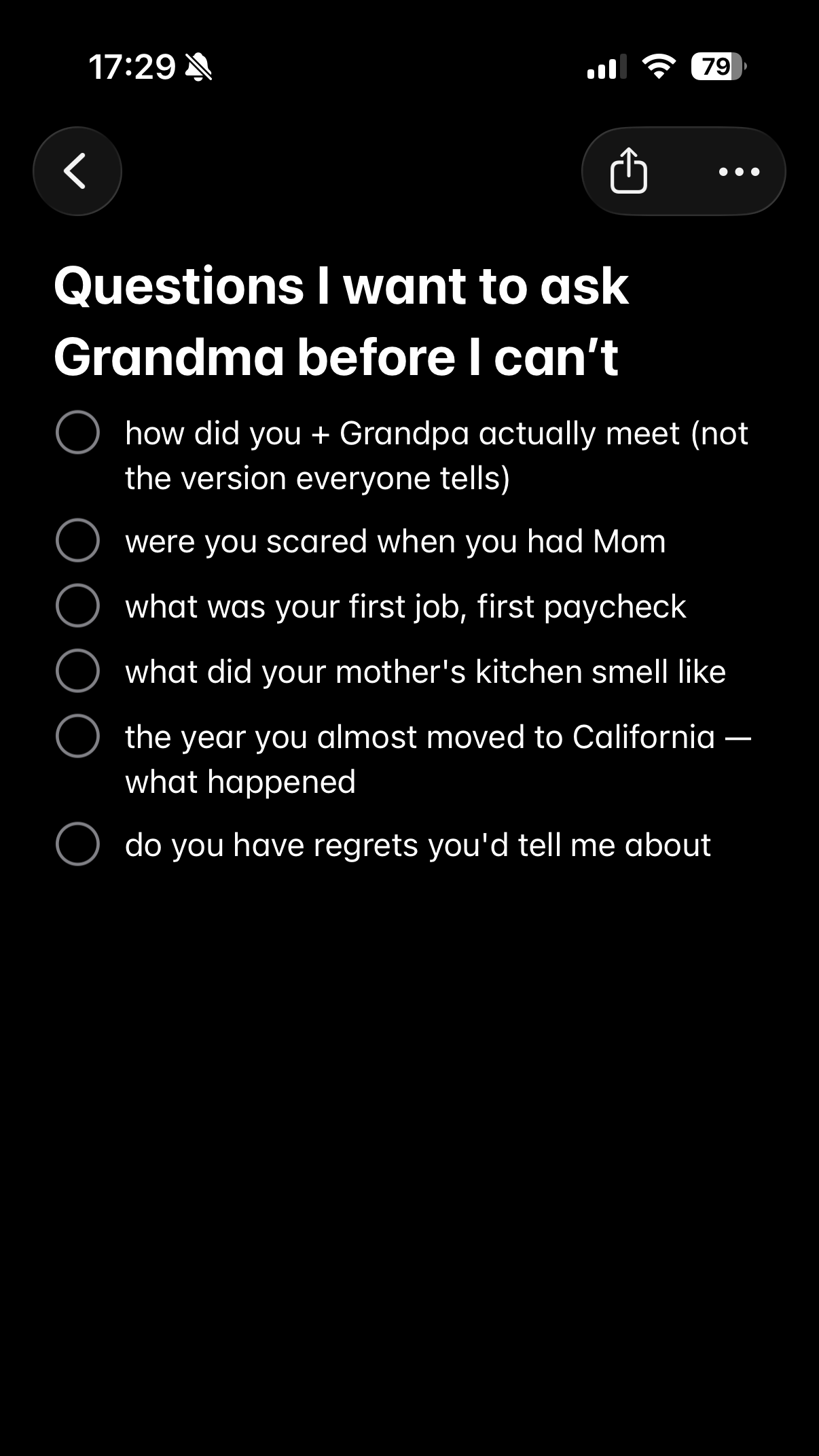Tick the first job, first paycheck item

click(x=77, y=605)
